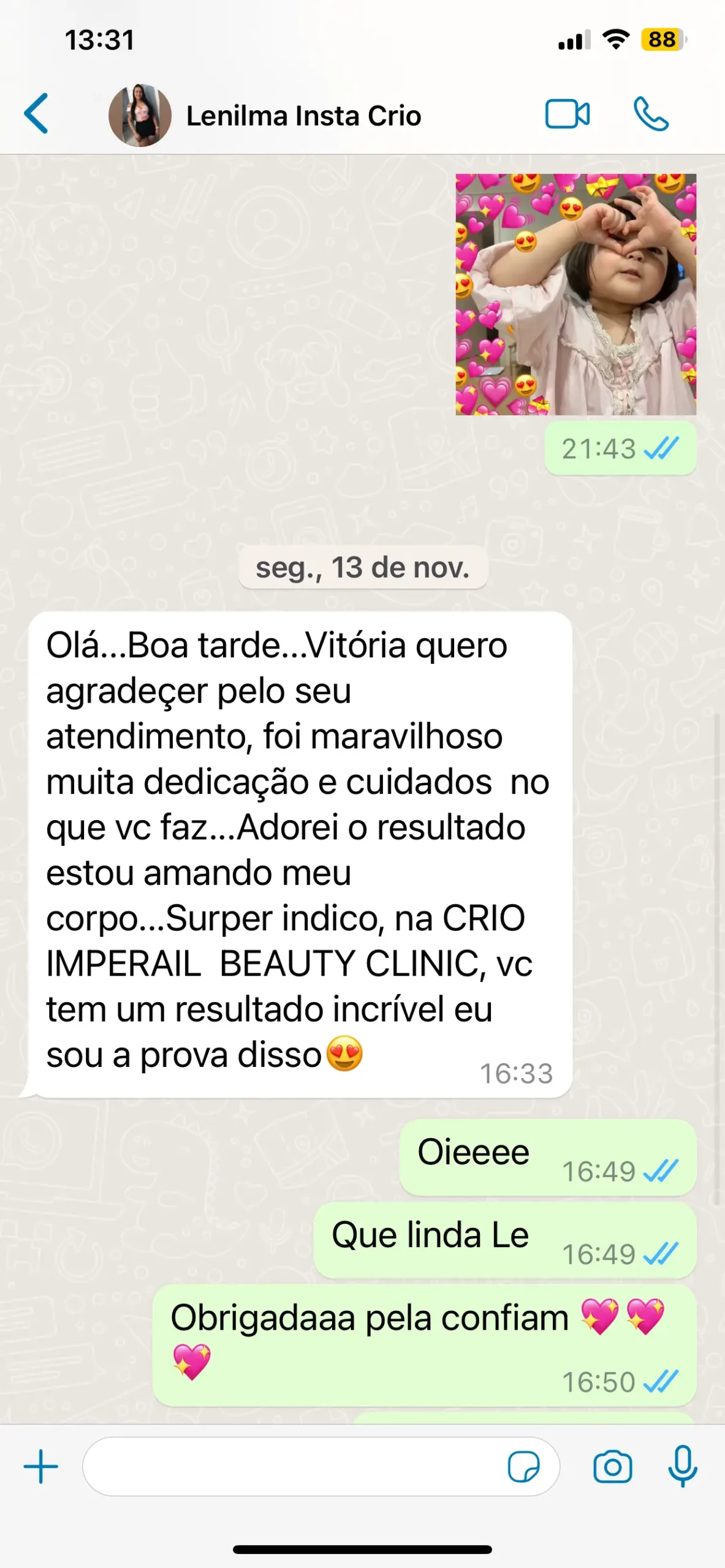Image resolution: width=725 pixels, height=1568 pixels.
Task: Open Lenilma Insta Crio contact info
Action: point(303,116)
